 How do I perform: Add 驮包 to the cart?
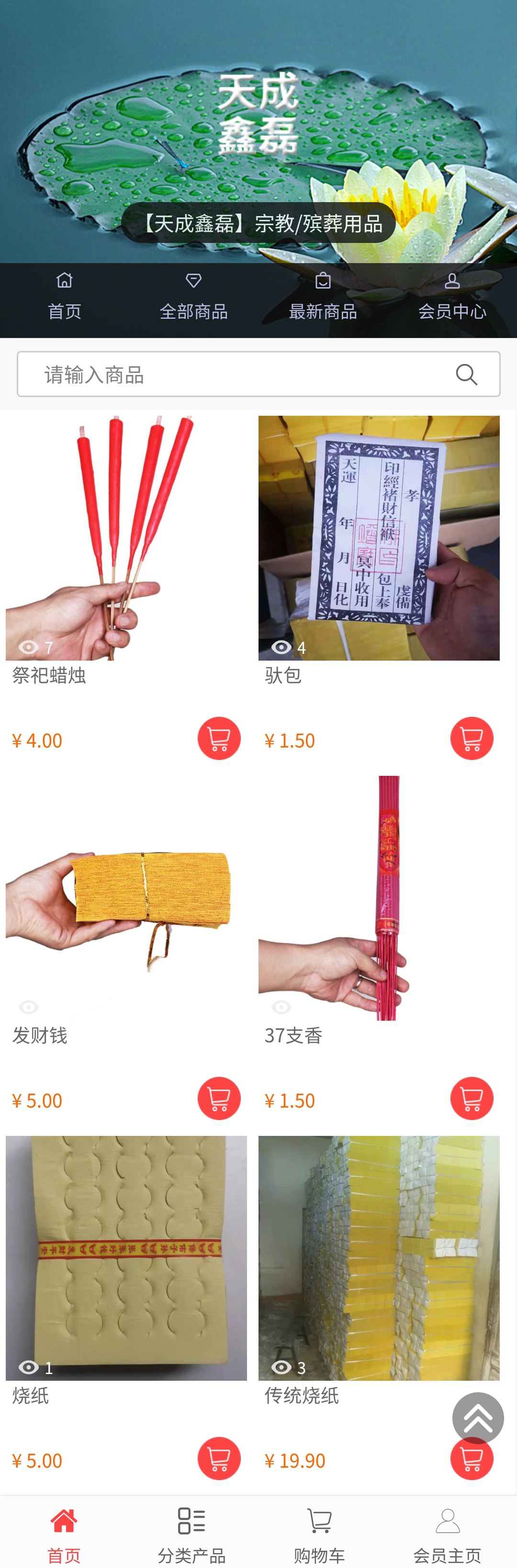[472, 739]
